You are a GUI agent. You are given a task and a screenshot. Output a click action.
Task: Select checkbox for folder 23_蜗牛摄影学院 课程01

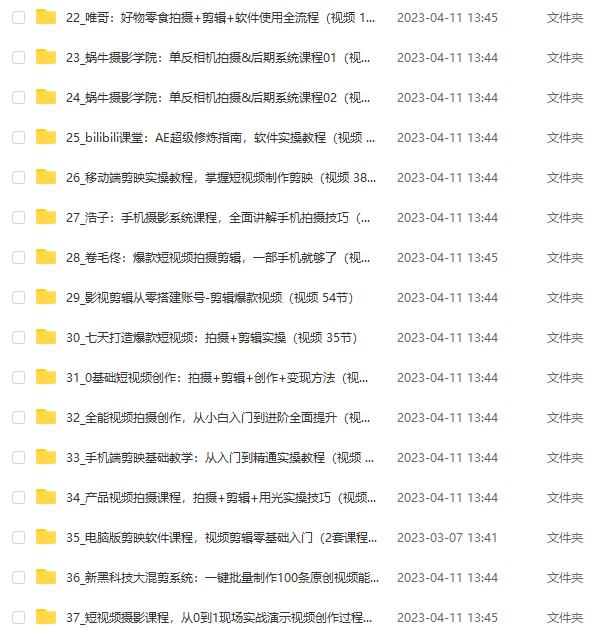[18, 57]
